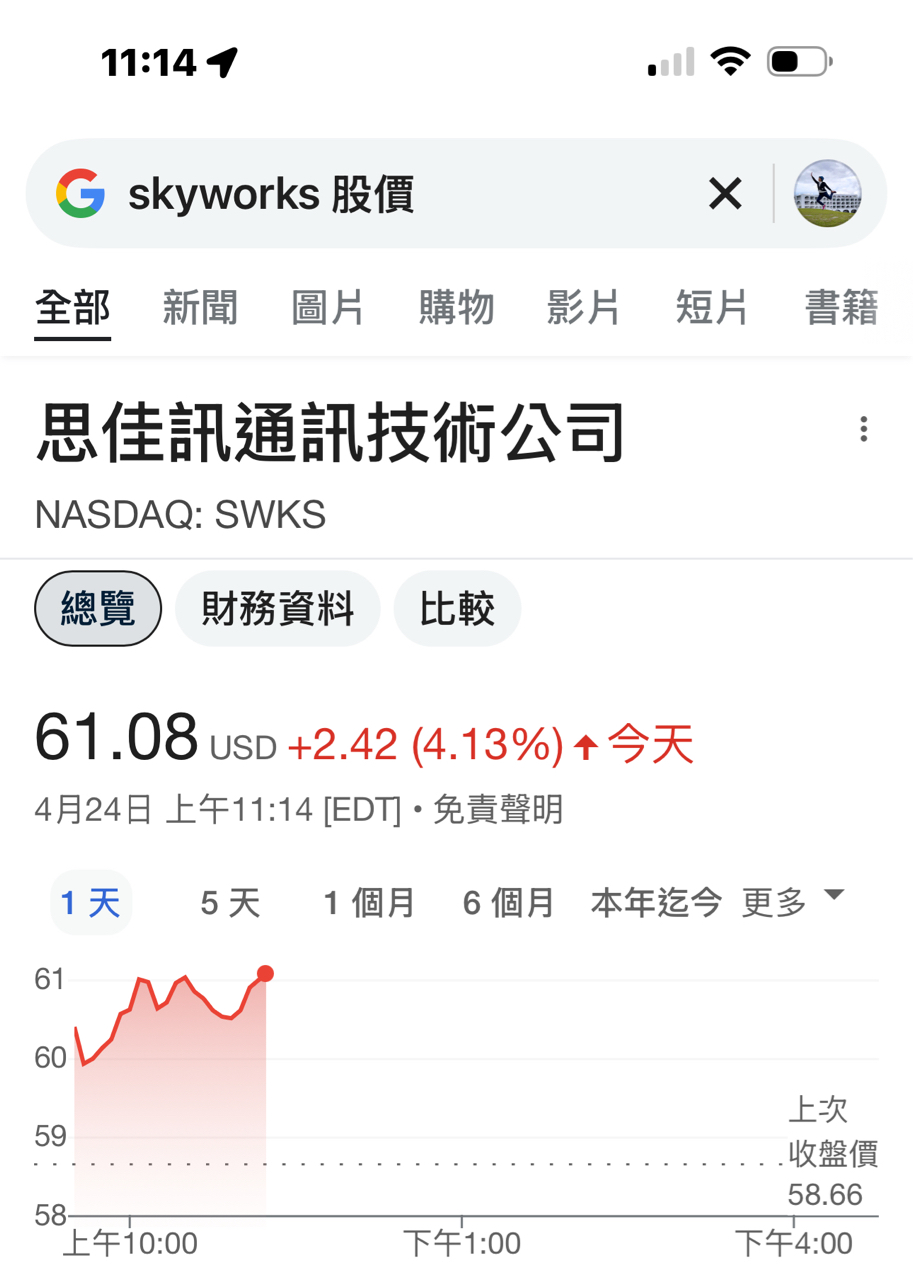Tap the 比較 chip

[x=457, y=608]
